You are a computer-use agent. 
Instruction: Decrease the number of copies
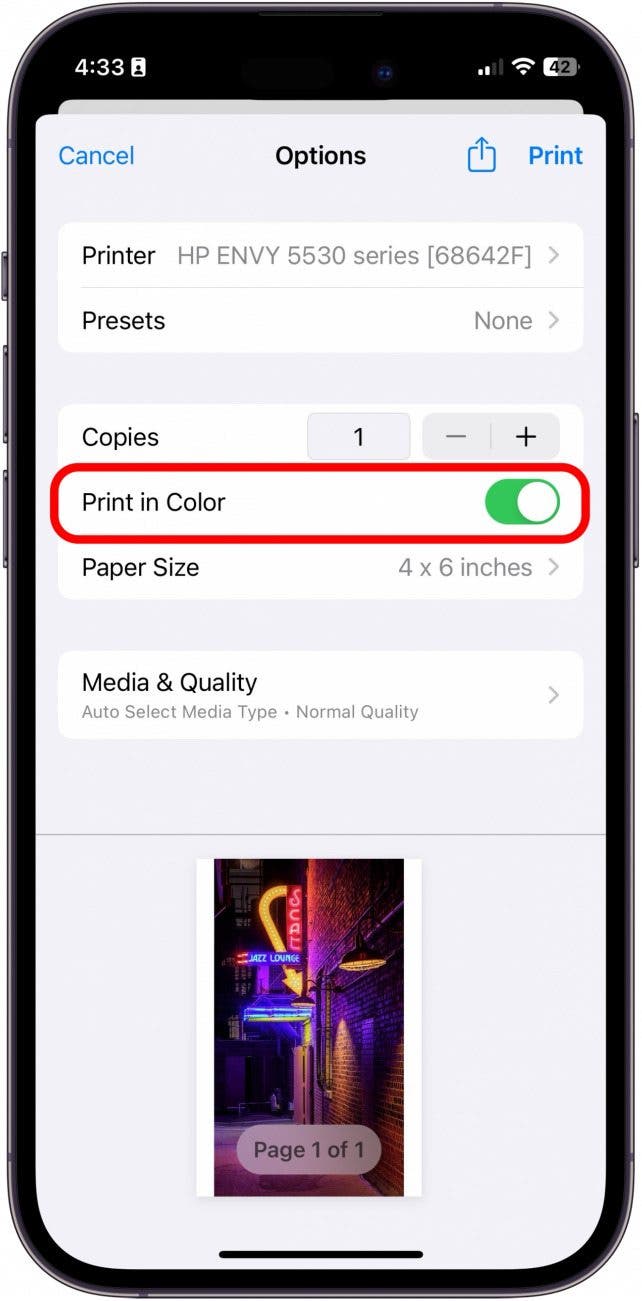coord(457,437)
